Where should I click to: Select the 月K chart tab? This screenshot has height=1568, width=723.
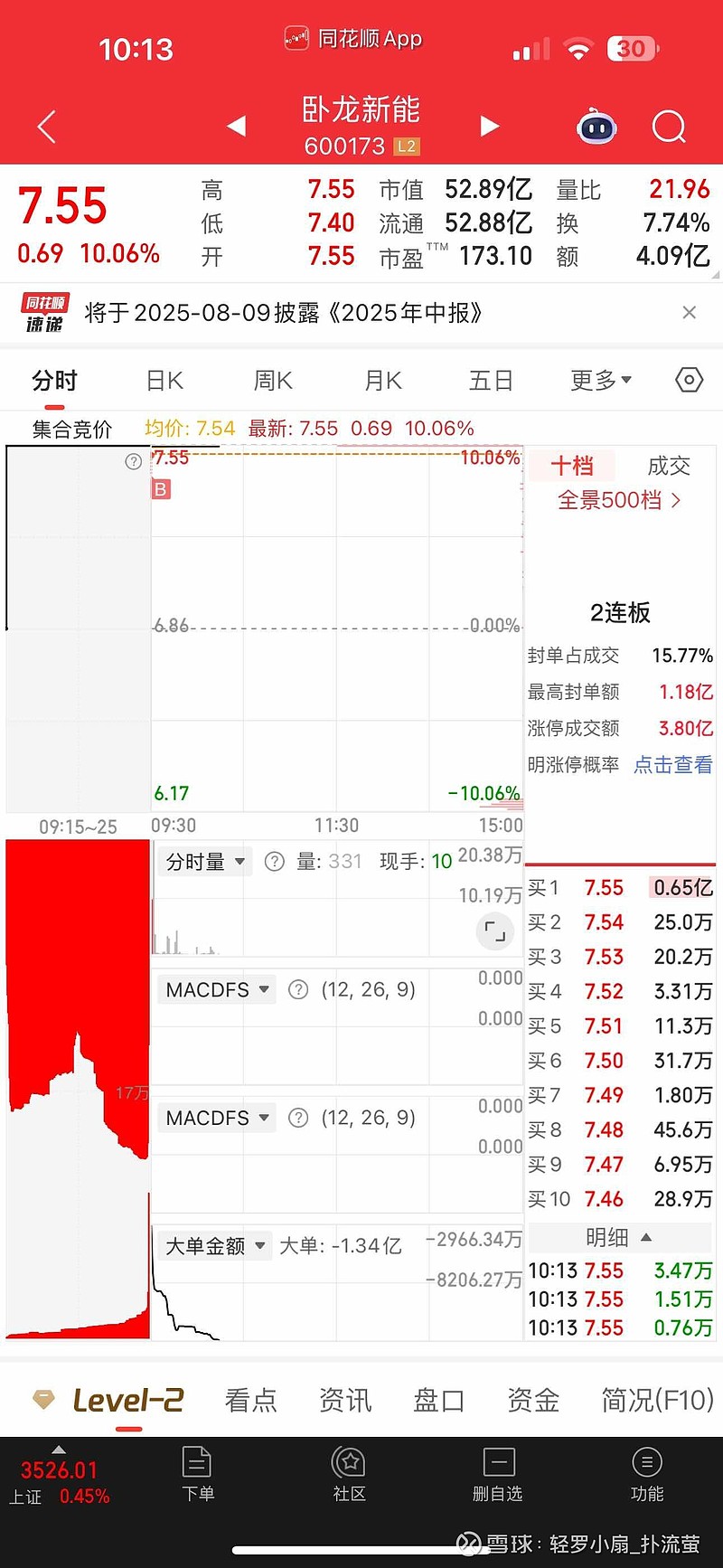coord(383,381)
